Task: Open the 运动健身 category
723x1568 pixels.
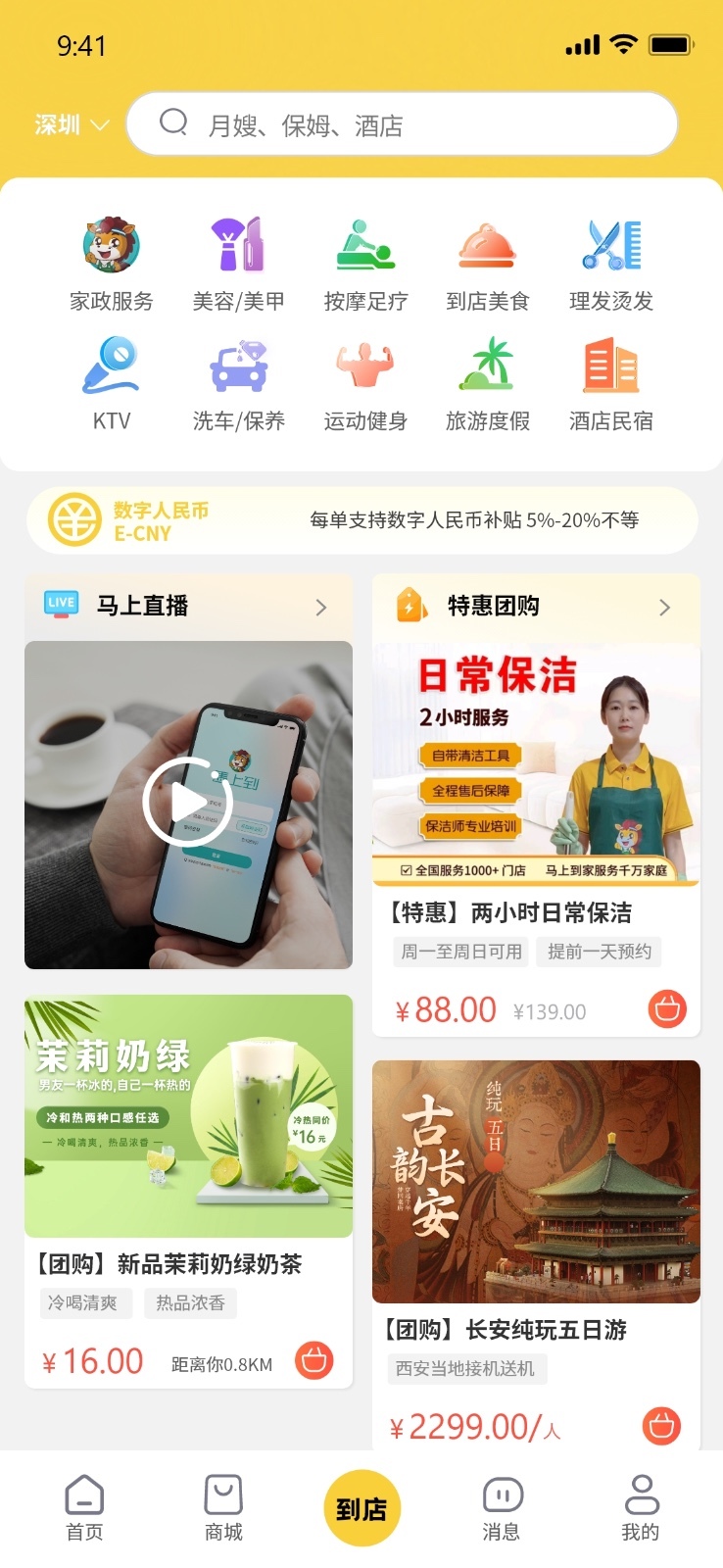Action: (x=365, y=384)
